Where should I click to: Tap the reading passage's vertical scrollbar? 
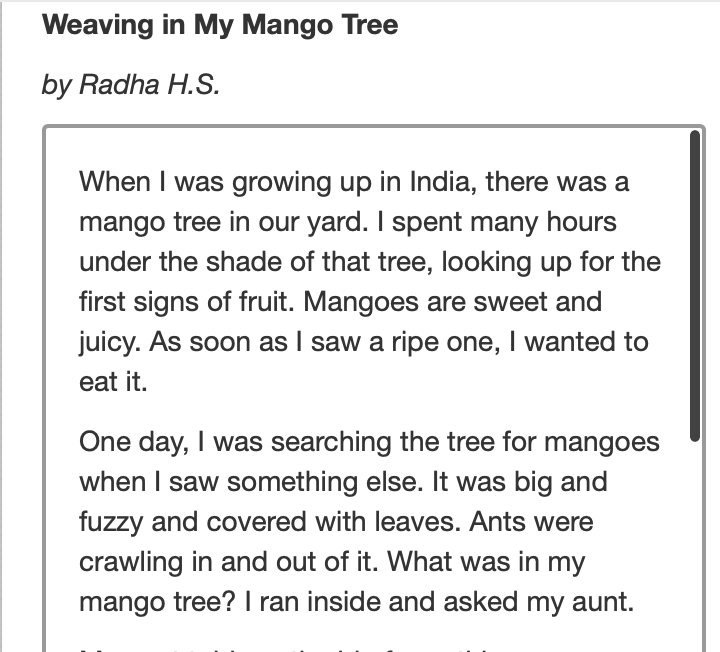pyautogui.click(x=695, y=285)
